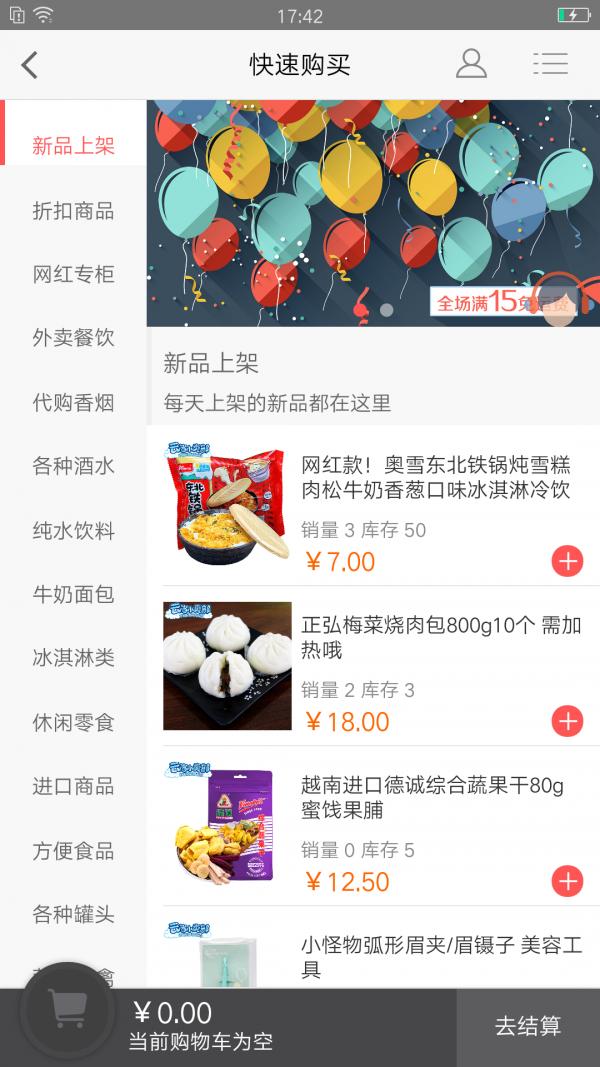Show the 各种酒水 category
The width and height of the screenshot is (600, 1067).
(73, 466)
